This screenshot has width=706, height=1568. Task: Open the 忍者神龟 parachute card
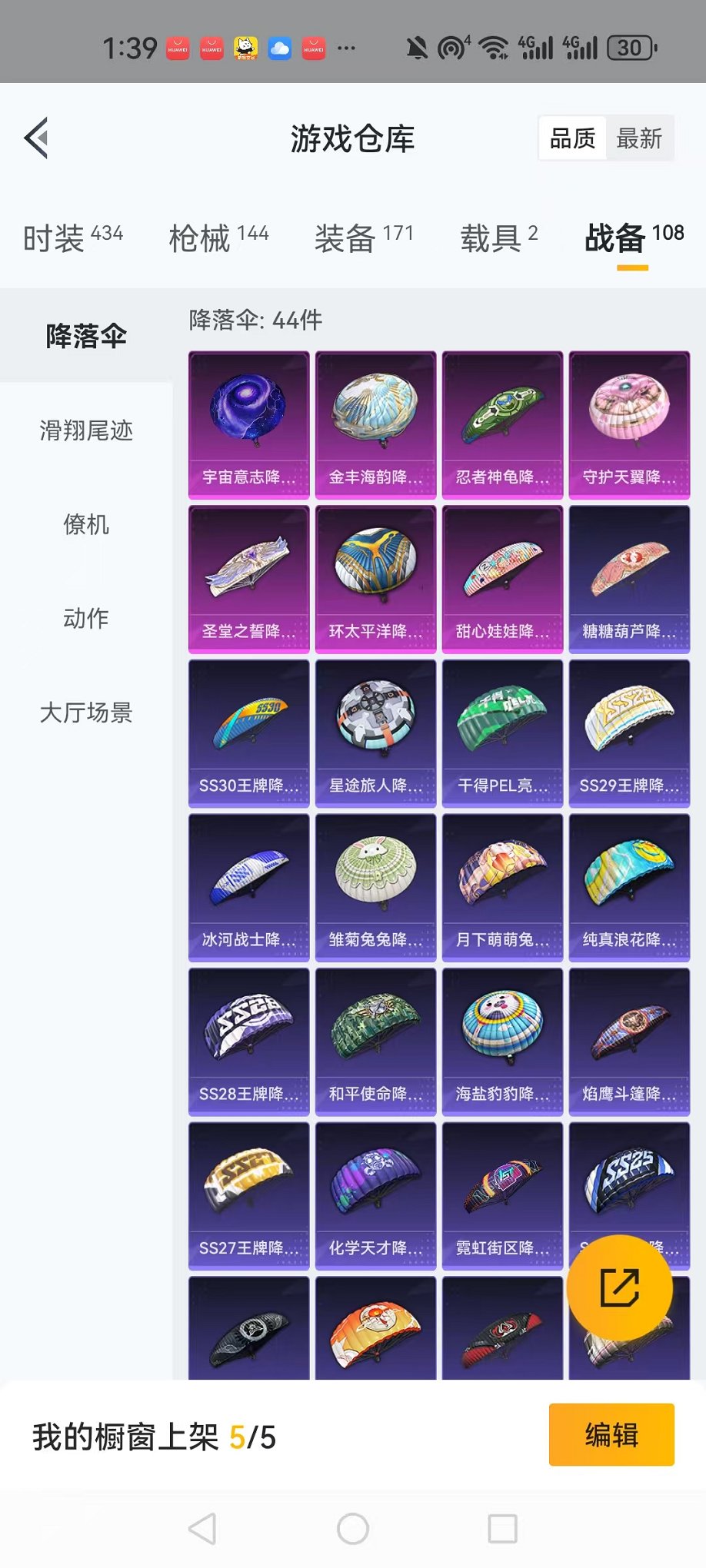(x=503, y=425)
